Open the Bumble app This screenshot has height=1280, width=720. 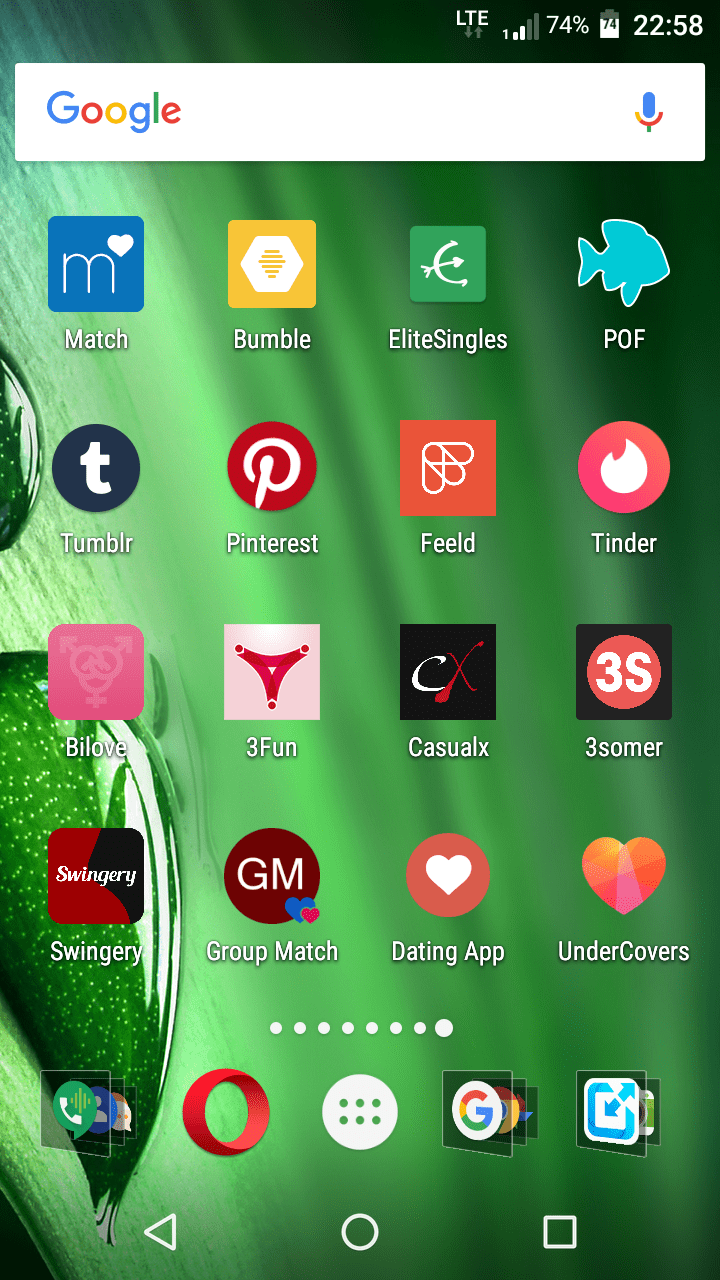pyautogui.click(x=272, y=265)
